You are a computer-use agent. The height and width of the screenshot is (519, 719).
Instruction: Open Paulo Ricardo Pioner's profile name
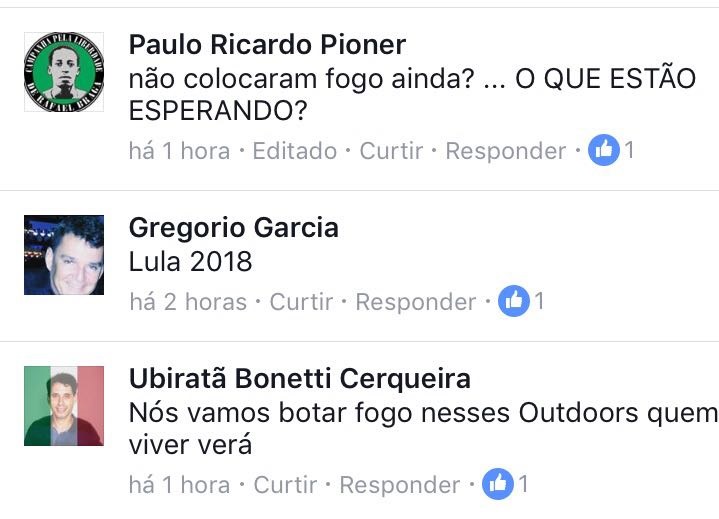tap(267, 45)
